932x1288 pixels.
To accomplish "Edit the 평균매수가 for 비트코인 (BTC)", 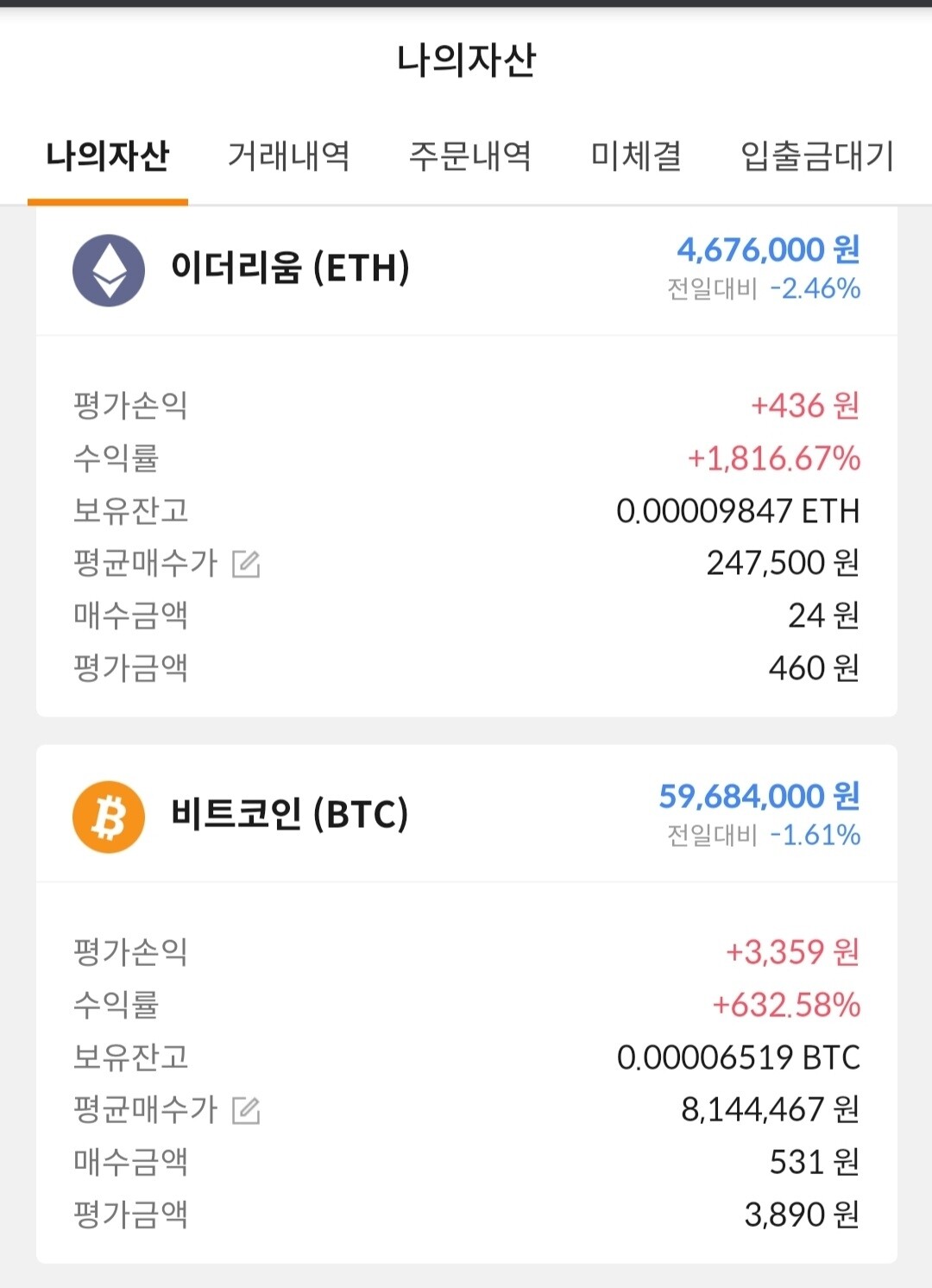I will [x=246, y=1110].
